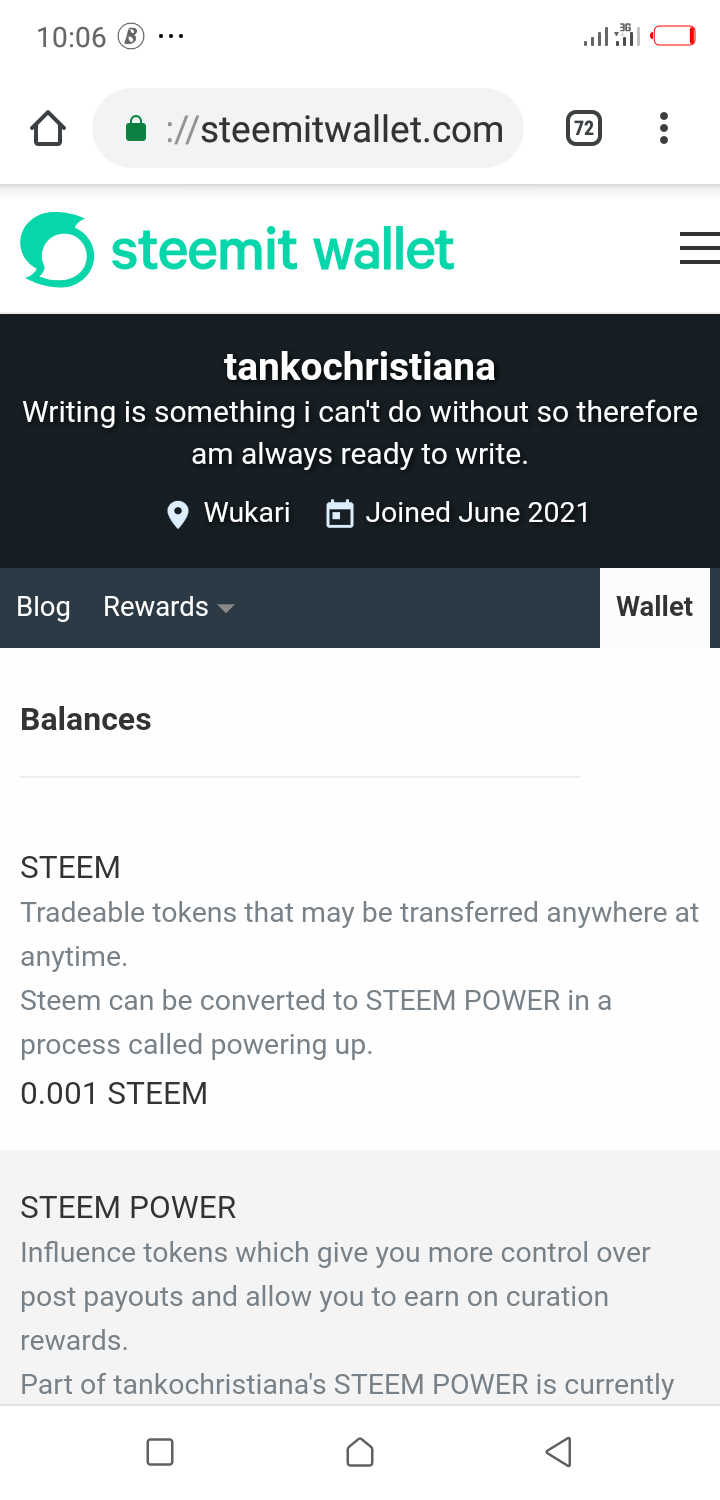Tap the browser home icon
The image size is (720, 1500).
[48, 129]
